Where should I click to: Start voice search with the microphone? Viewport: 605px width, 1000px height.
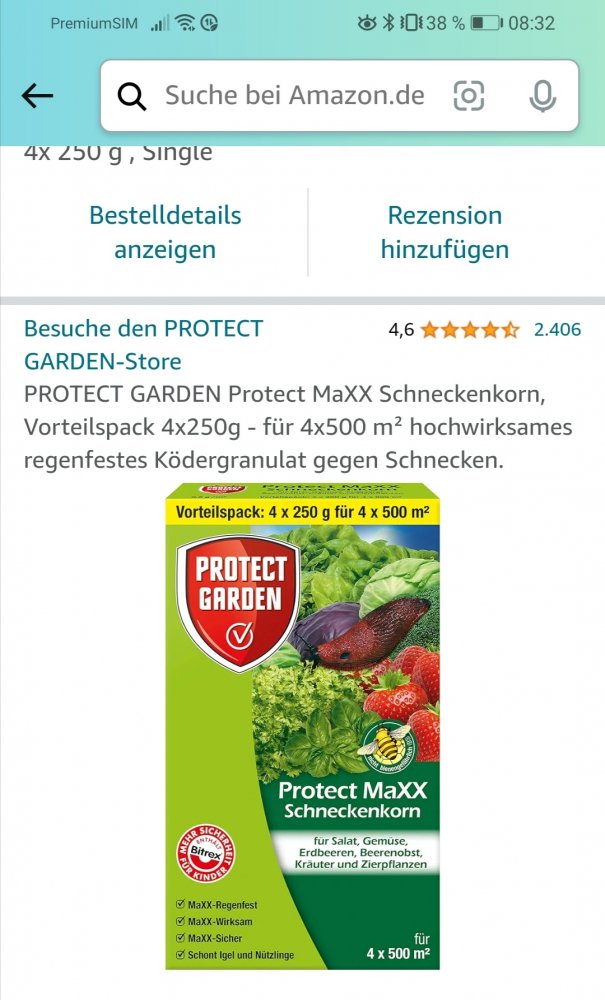[x=542, y=96]
